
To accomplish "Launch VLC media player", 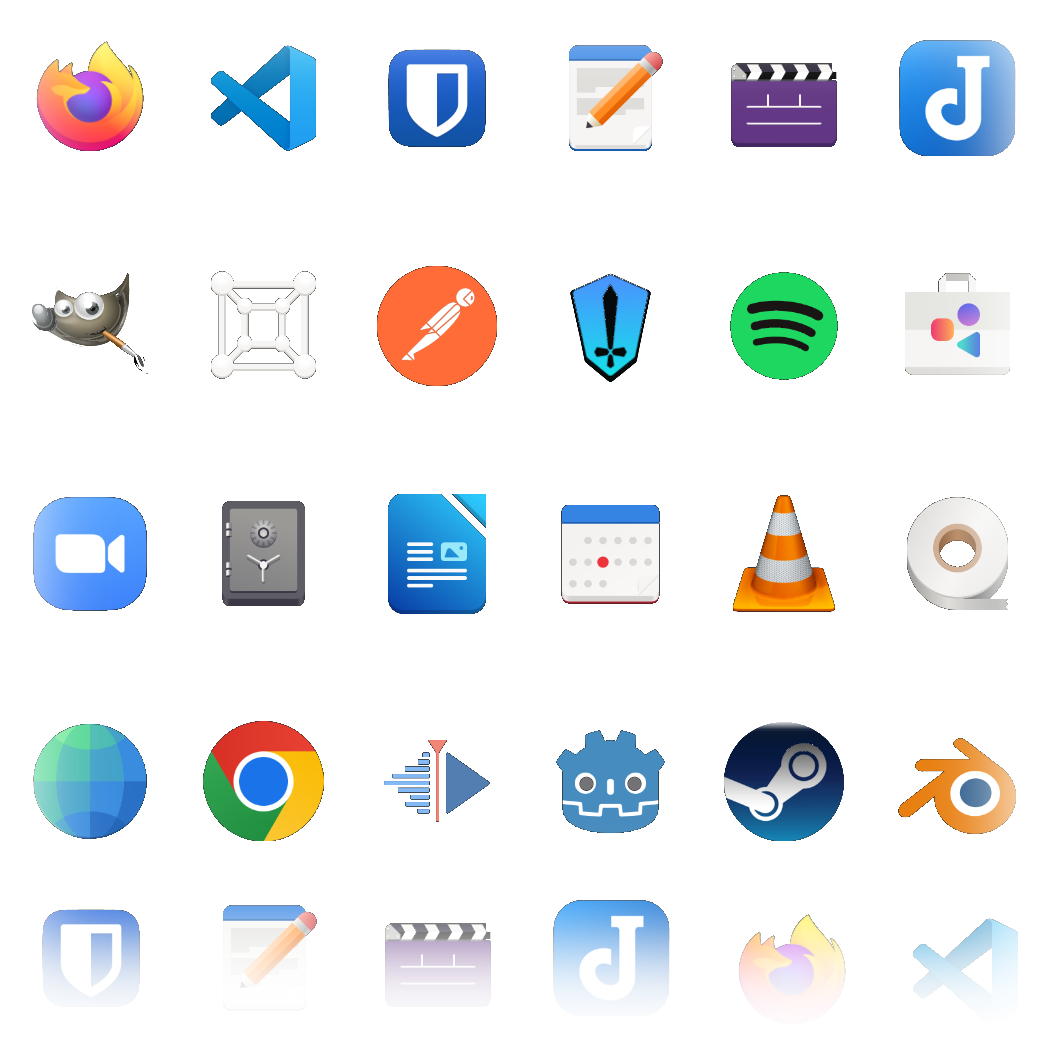I will [x=783, y=555].
